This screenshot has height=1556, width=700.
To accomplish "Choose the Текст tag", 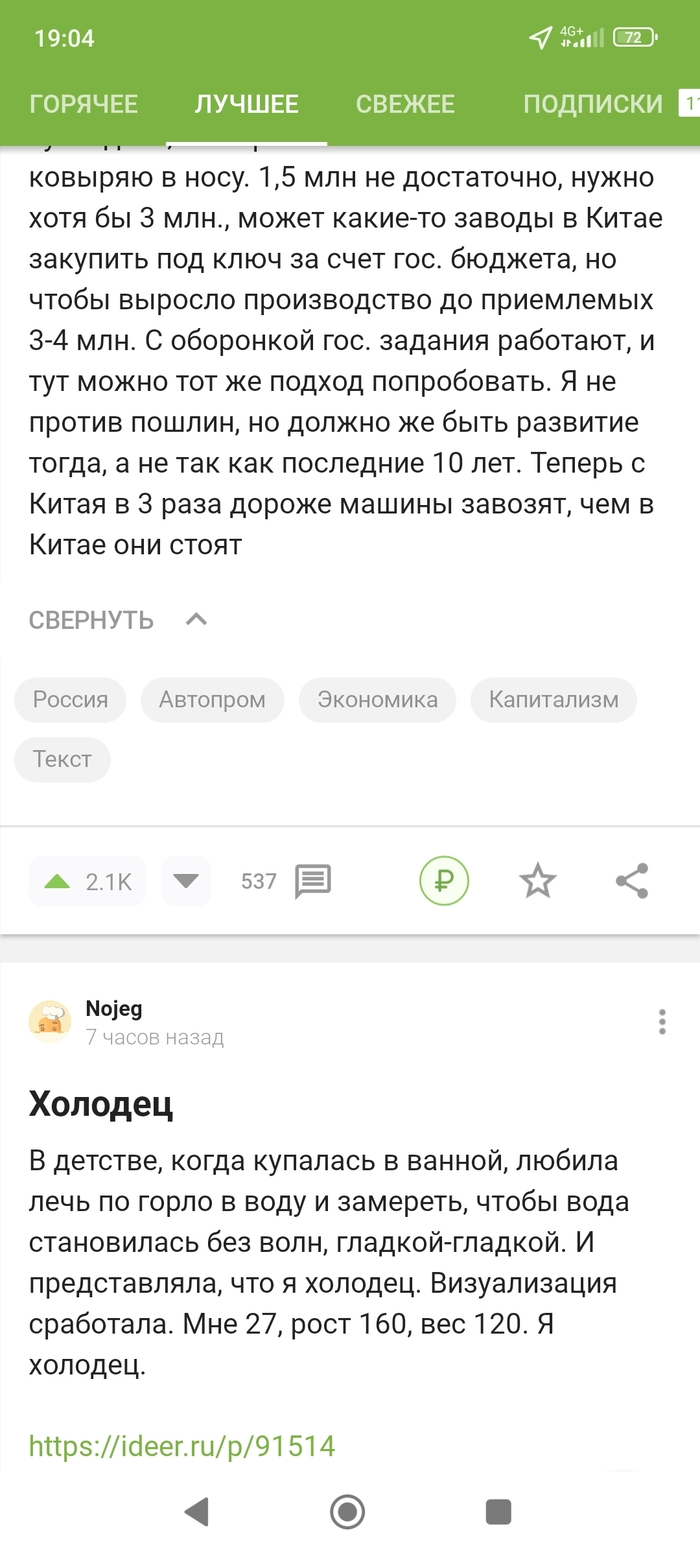I will point(62,759).
